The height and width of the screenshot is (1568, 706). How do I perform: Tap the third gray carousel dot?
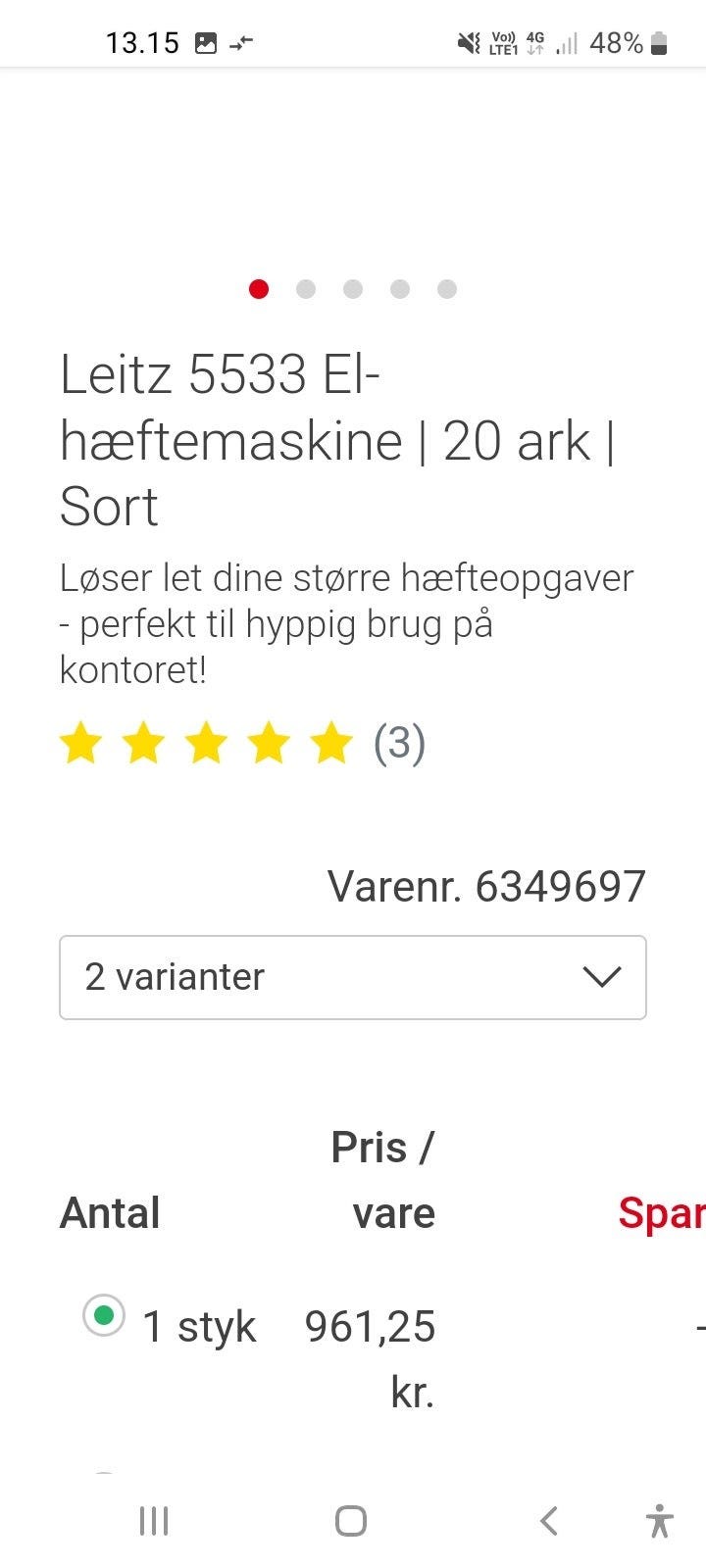click(353, 288)
